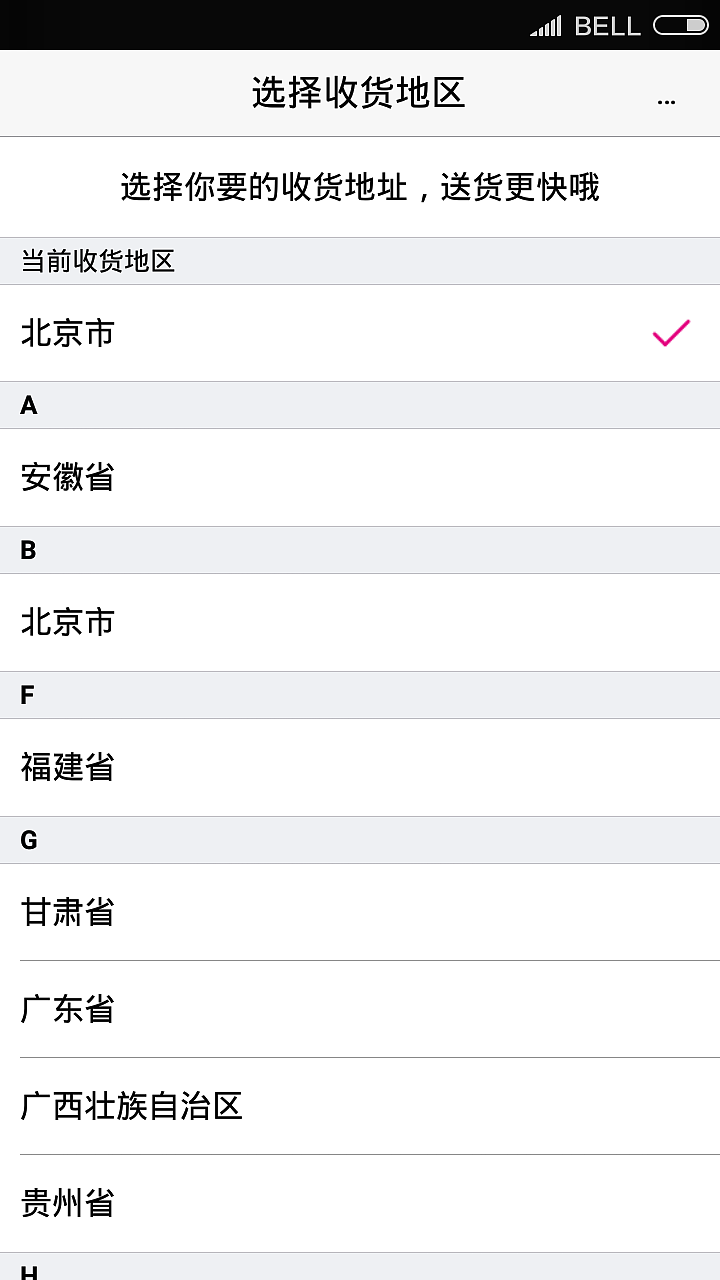Tap the currently selected 北京市 entry

pyautogui.click(x=66, y=334)
